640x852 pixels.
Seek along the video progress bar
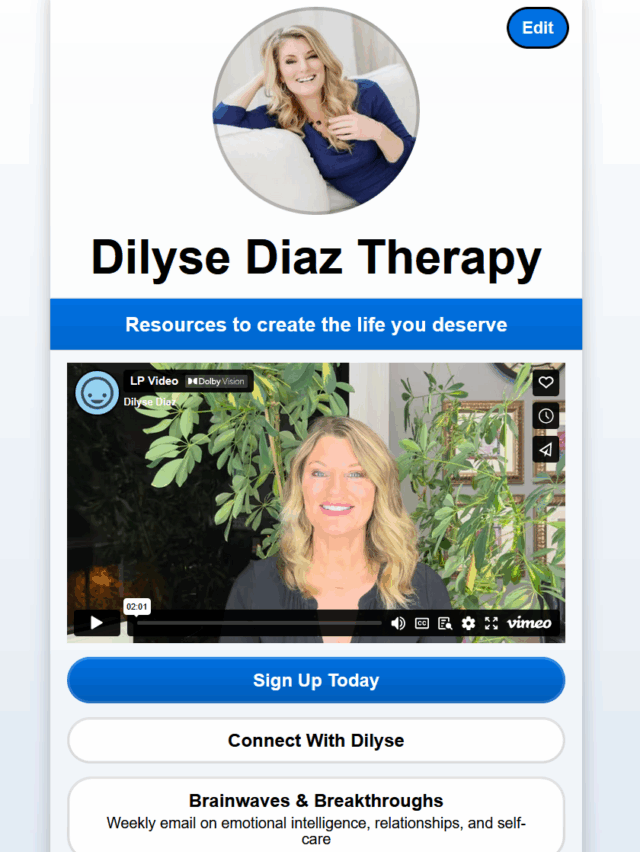pos(260,623)
